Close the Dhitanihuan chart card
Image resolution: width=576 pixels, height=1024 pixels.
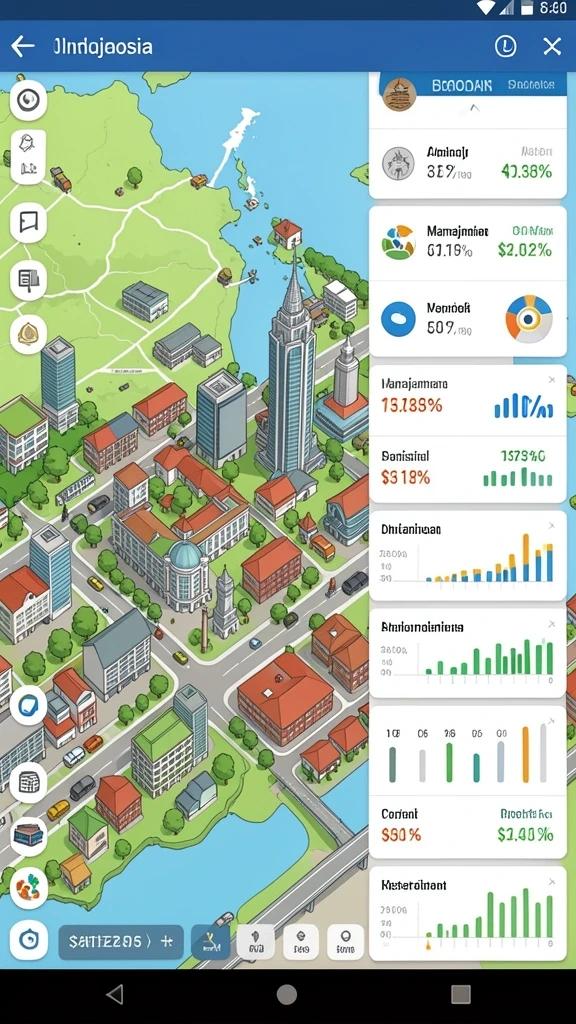[552, 526]
